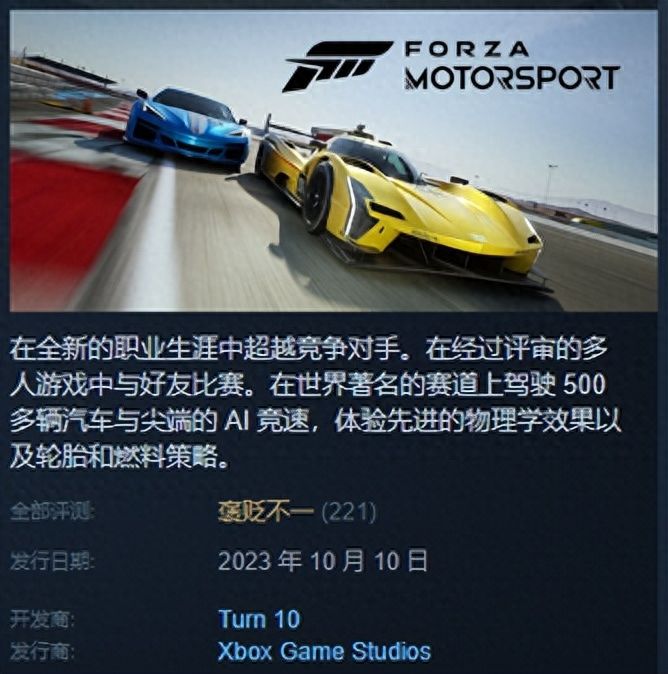
Task: Open the publisher link Xbox Game Studios
Action: (324, 651)
